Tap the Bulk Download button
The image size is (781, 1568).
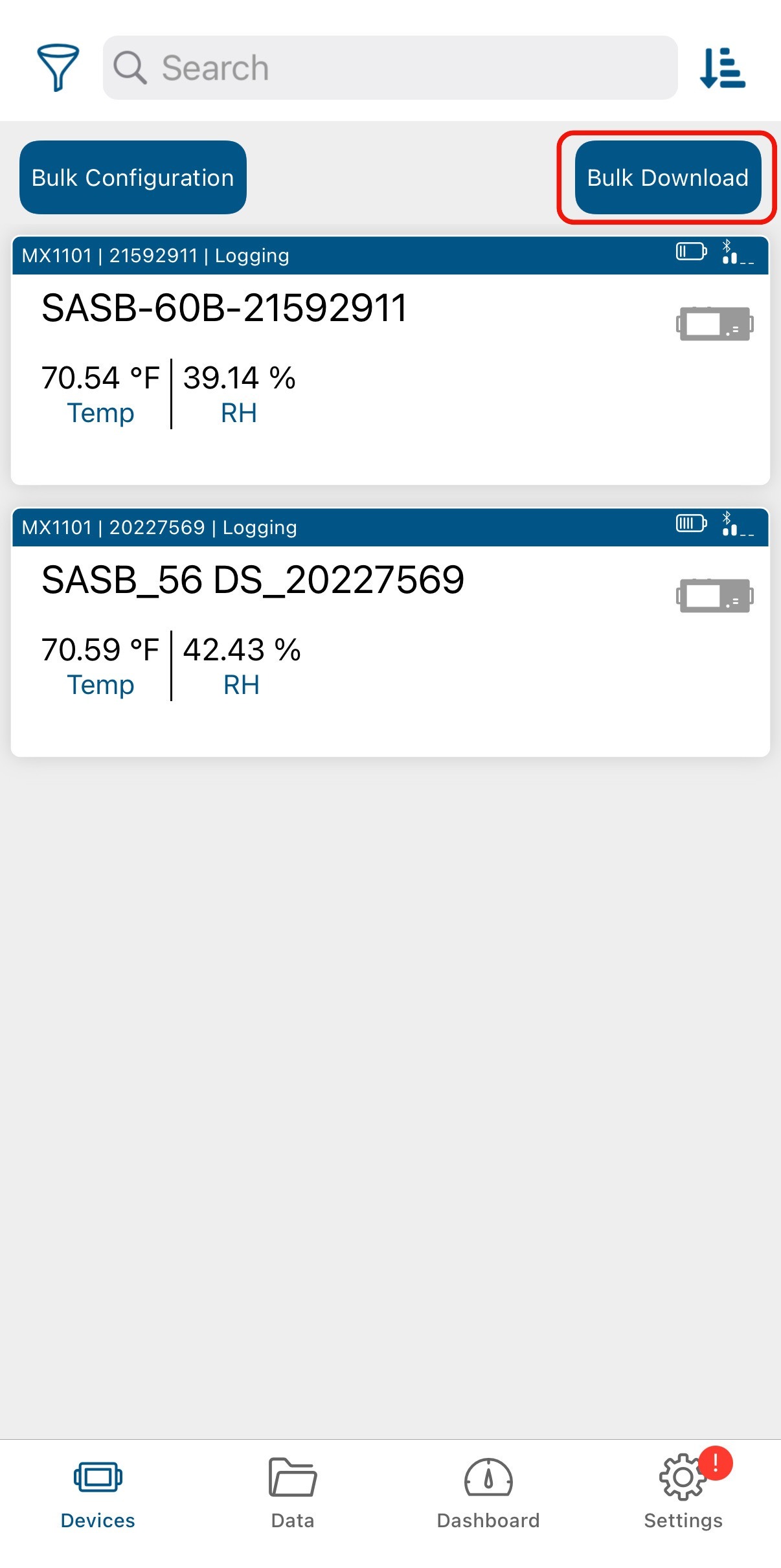(x=668, y=177)
